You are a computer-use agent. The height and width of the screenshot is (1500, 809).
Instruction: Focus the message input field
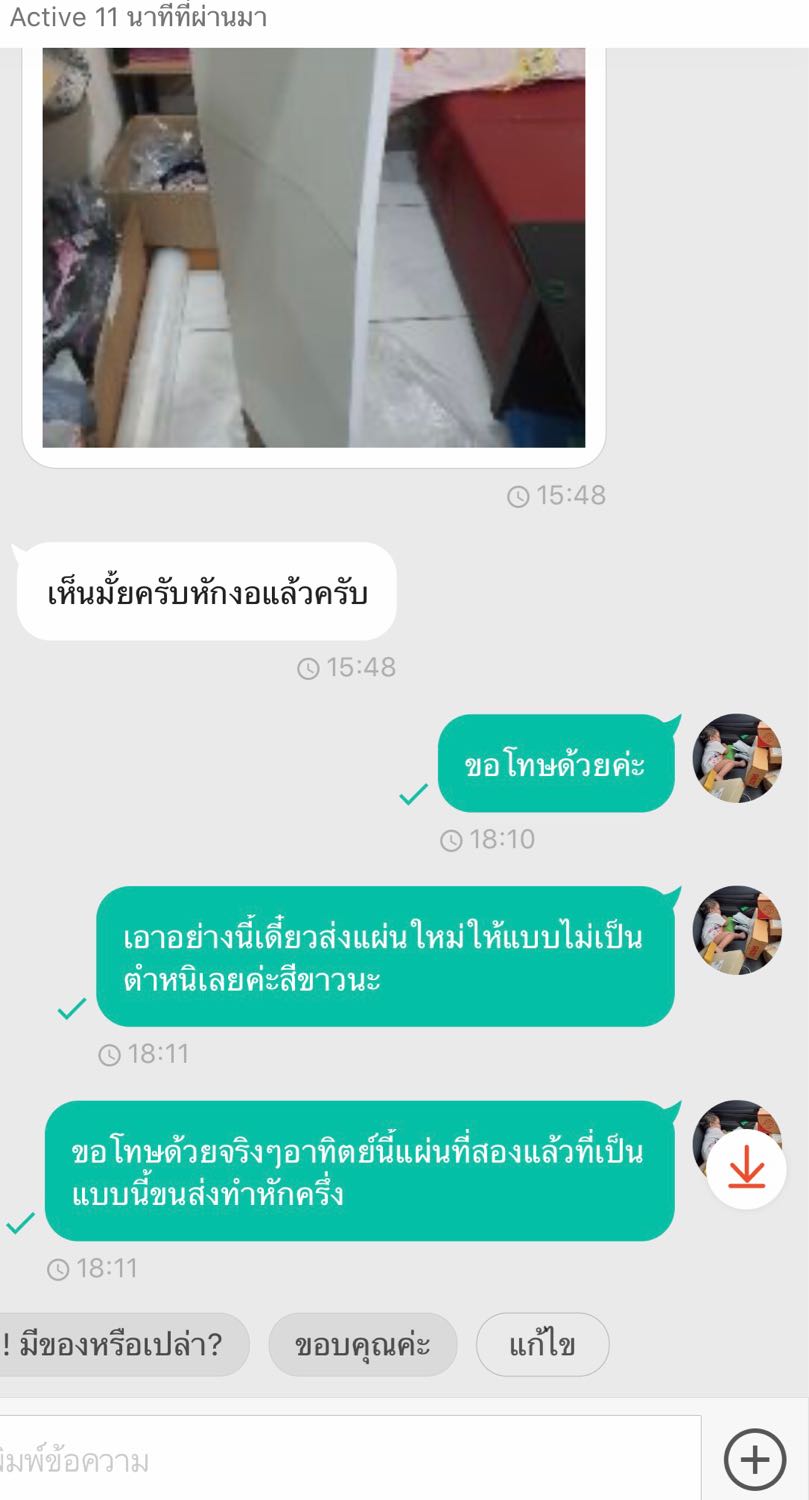(350, 1461)
